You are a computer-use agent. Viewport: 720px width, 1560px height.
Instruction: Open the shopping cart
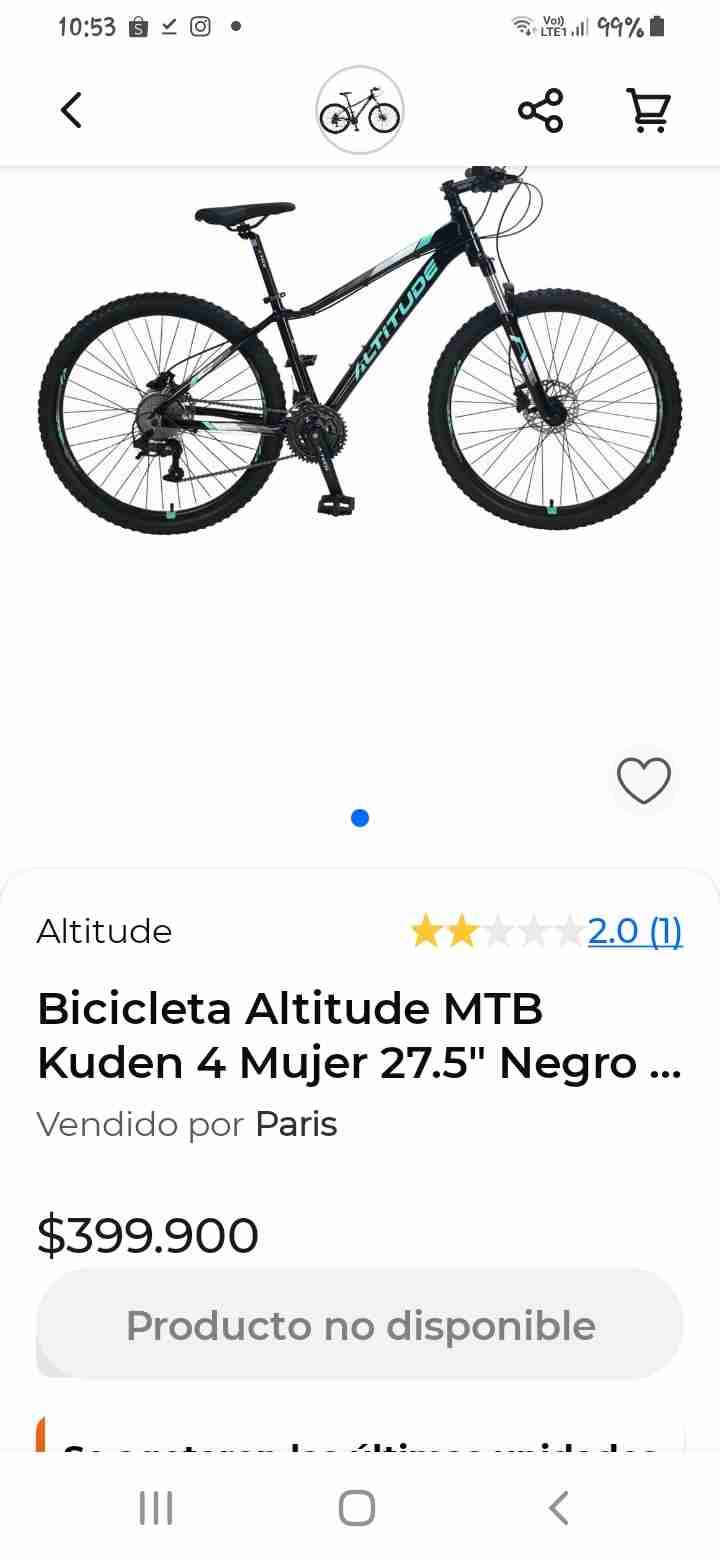coord(648,111)
